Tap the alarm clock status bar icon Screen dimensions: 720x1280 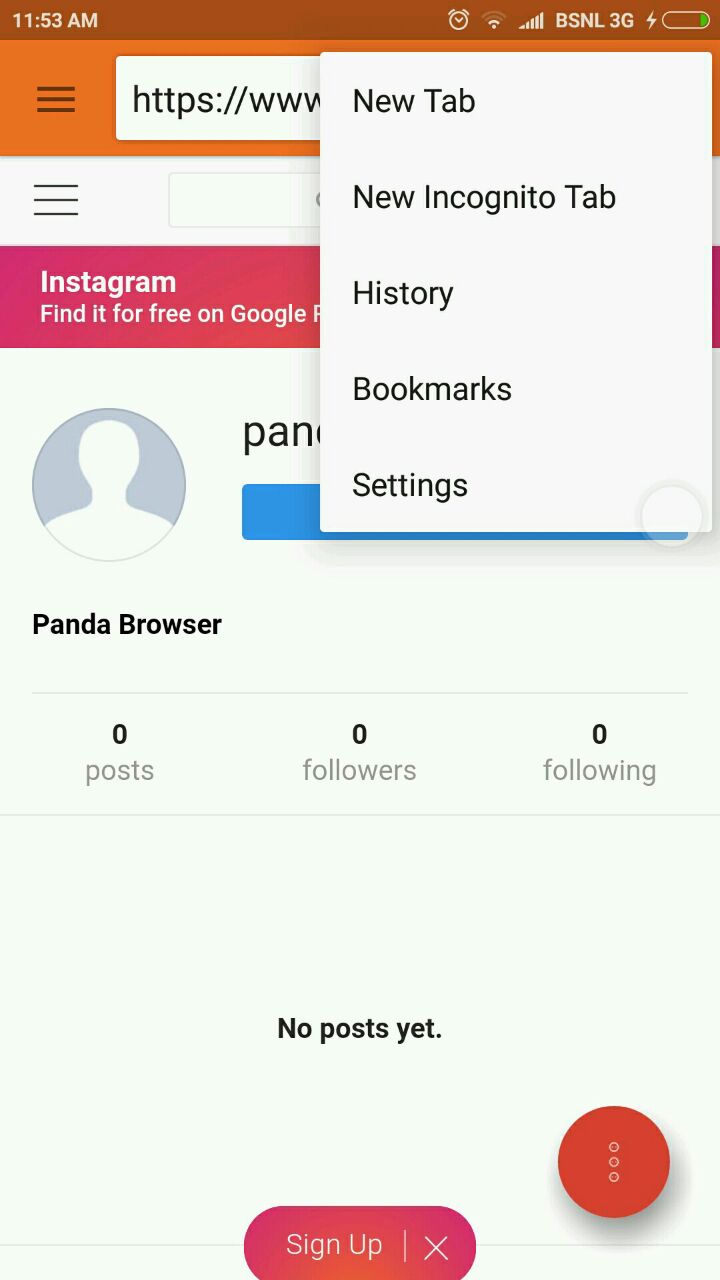(458, 19)
